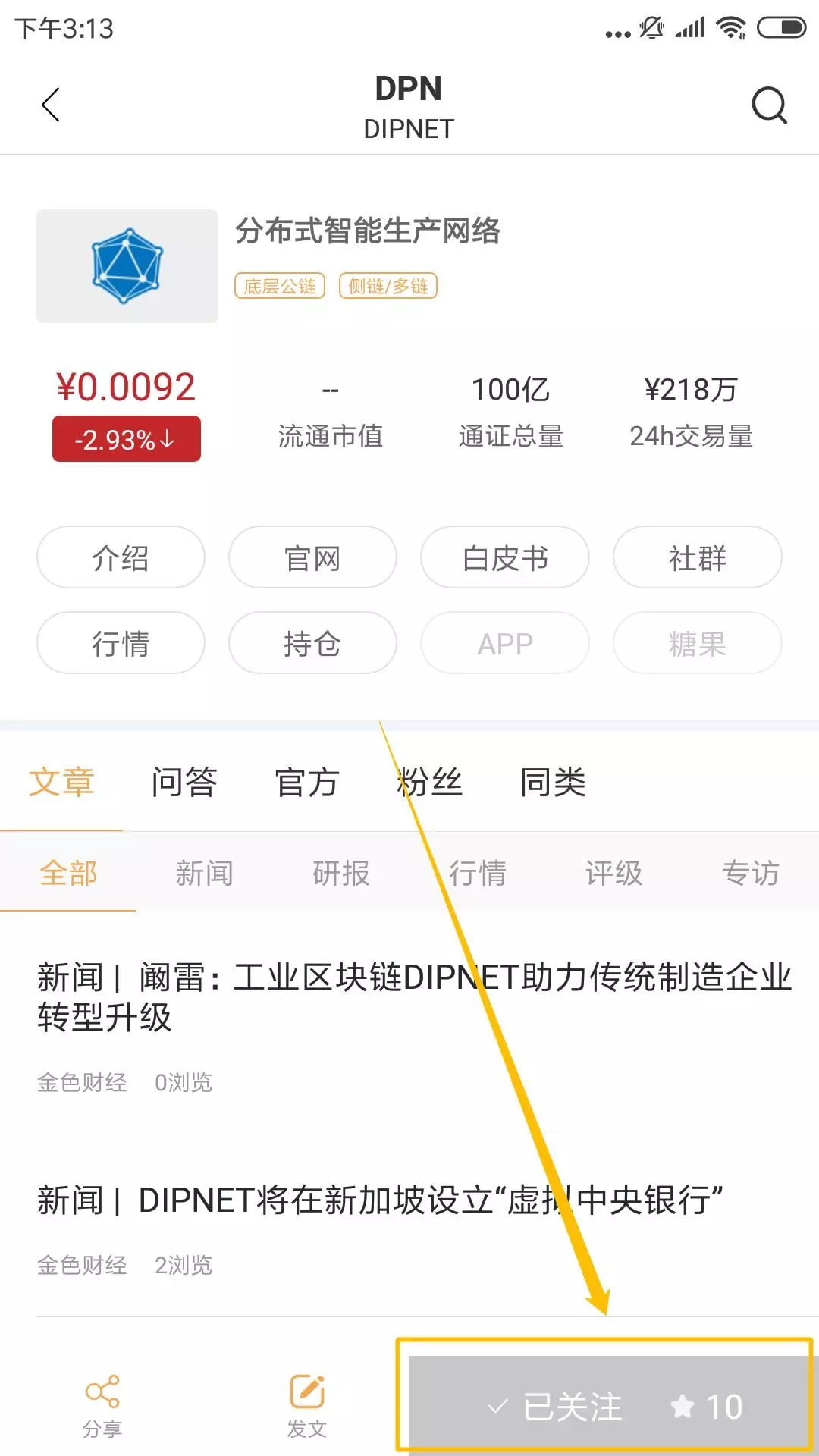
Task: Open the search magnifier icon
Action: 769,105
